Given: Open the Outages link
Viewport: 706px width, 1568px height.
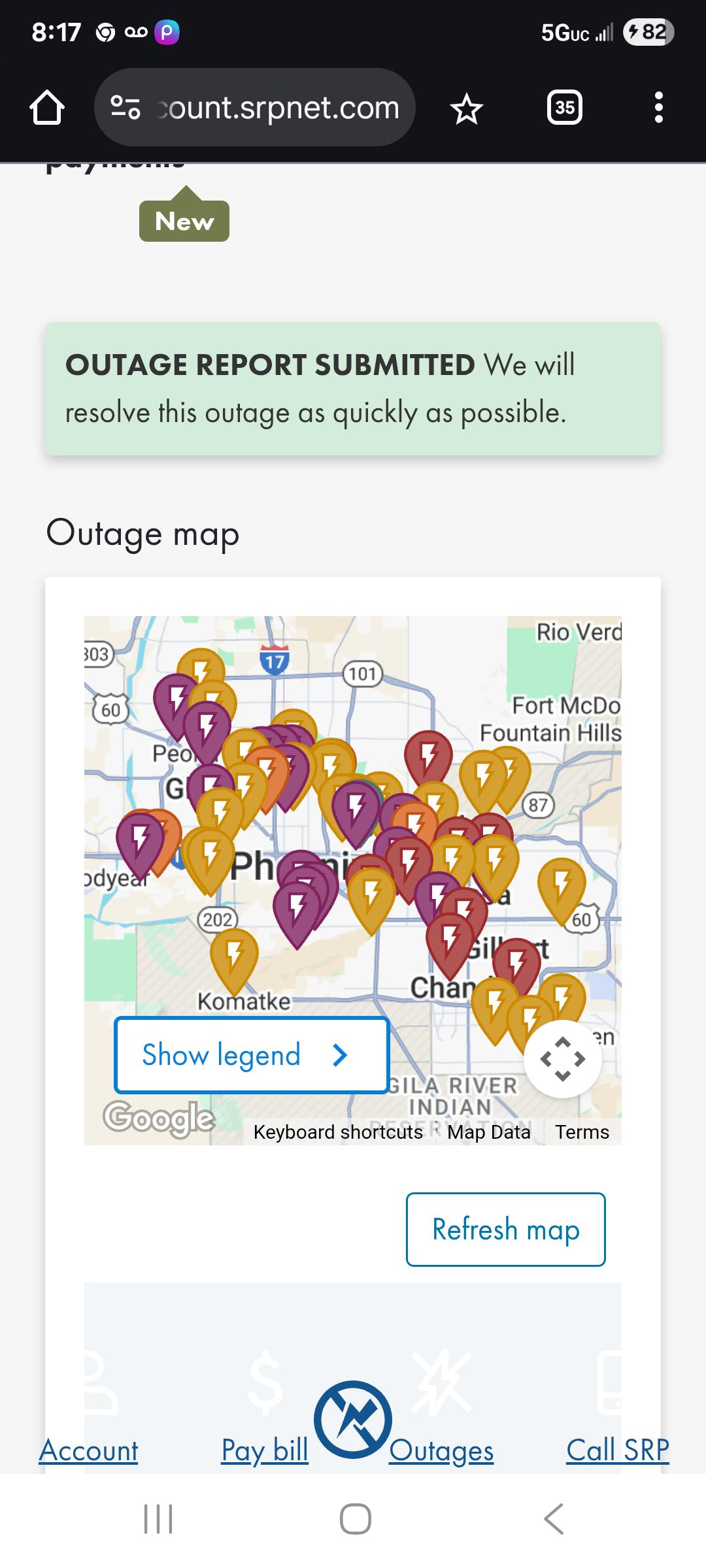Looking at the screenshot, I should (441, 1450).
